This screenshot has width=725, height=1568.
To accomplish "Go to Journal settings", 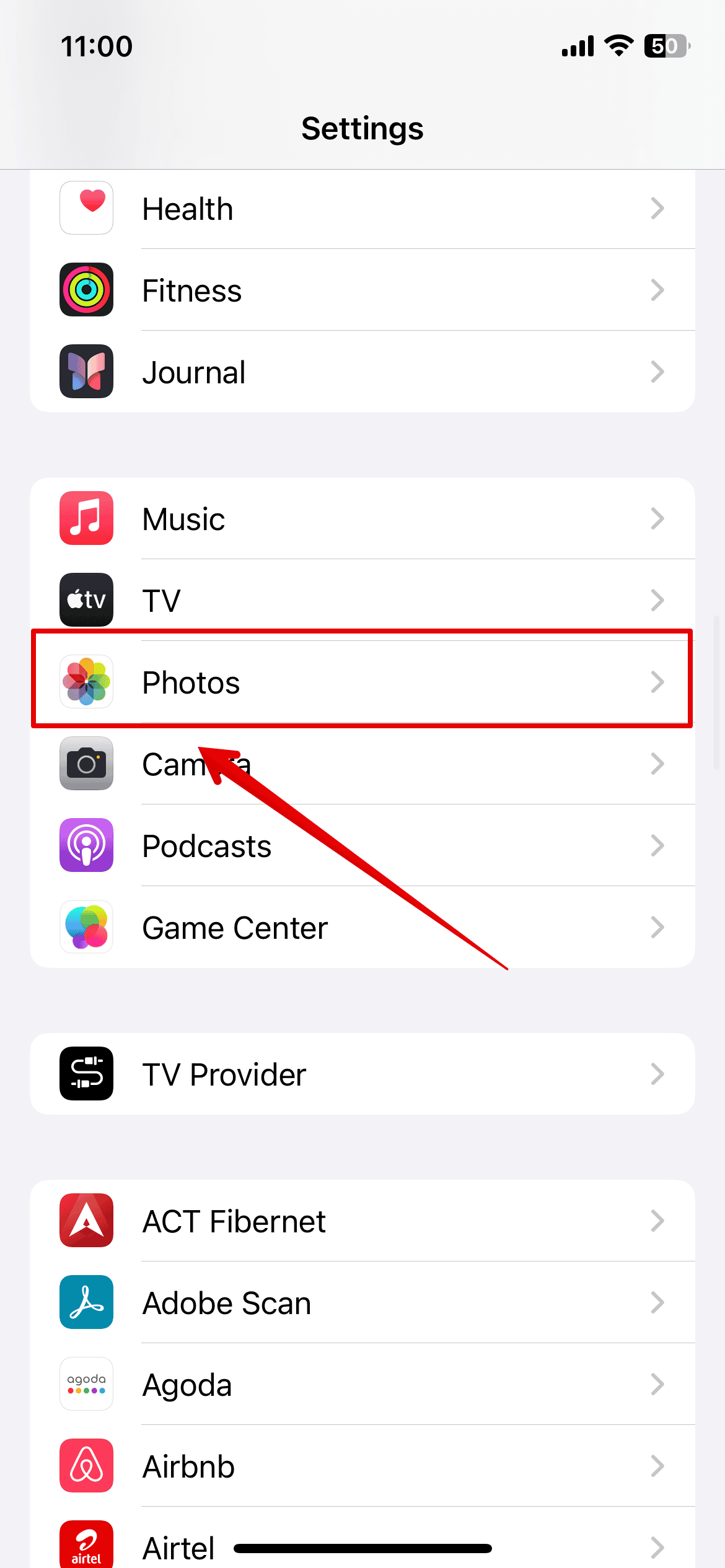I will click(362, 372).
